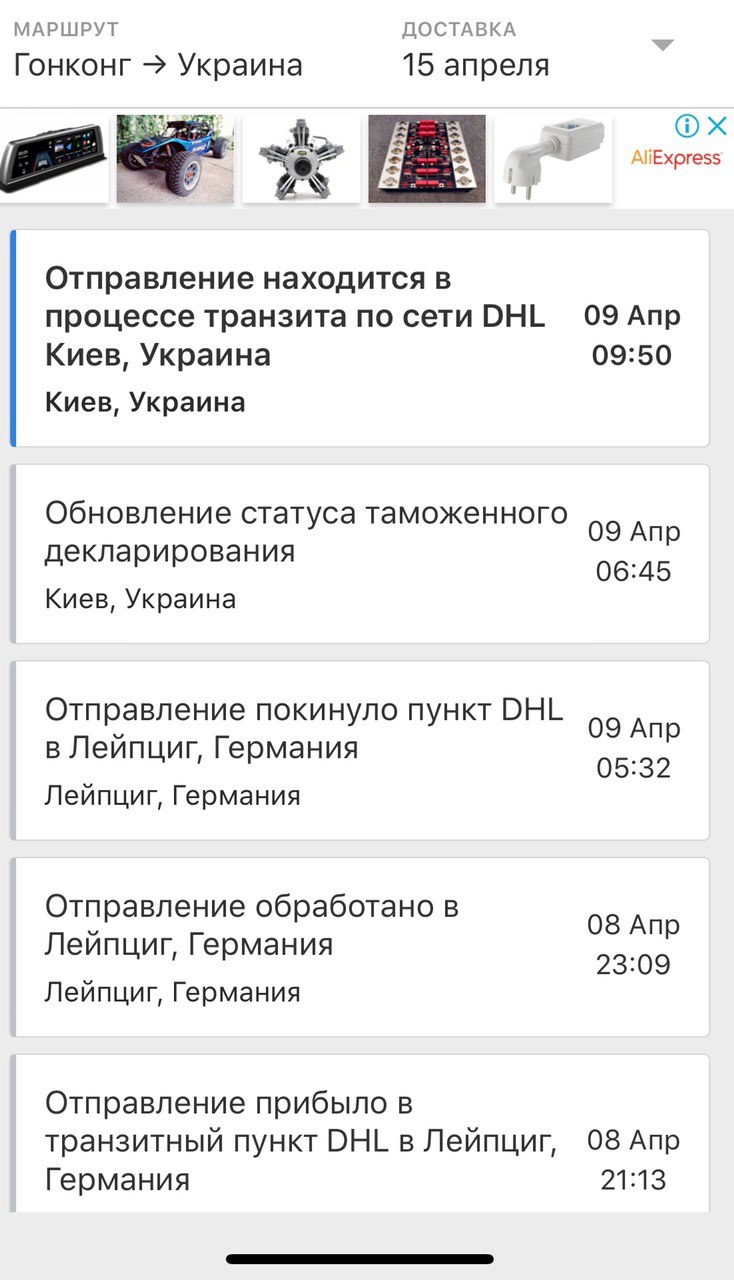Close the AliExpress ad banner

tap(717, 125)
